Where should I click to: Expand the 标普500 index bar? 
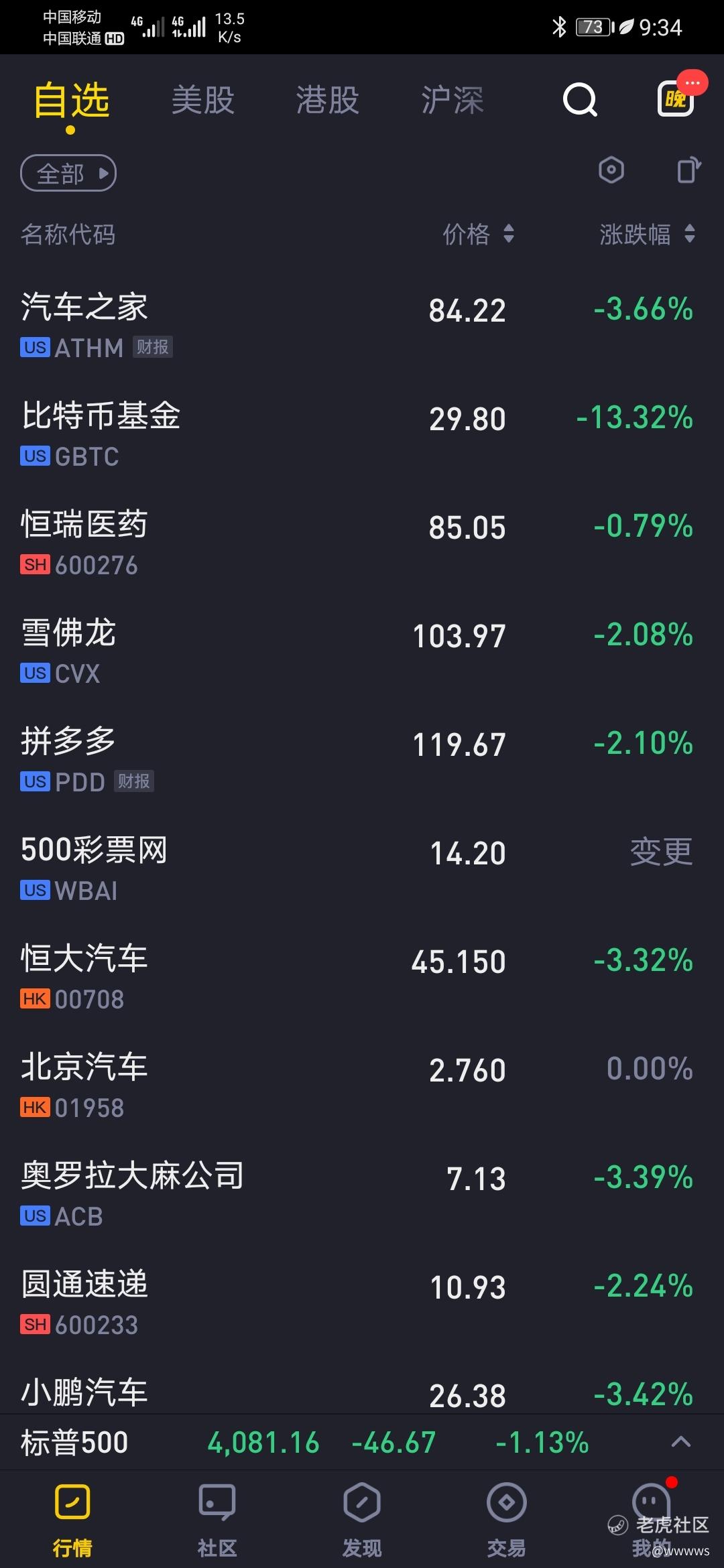click(x=681, y=1441)
